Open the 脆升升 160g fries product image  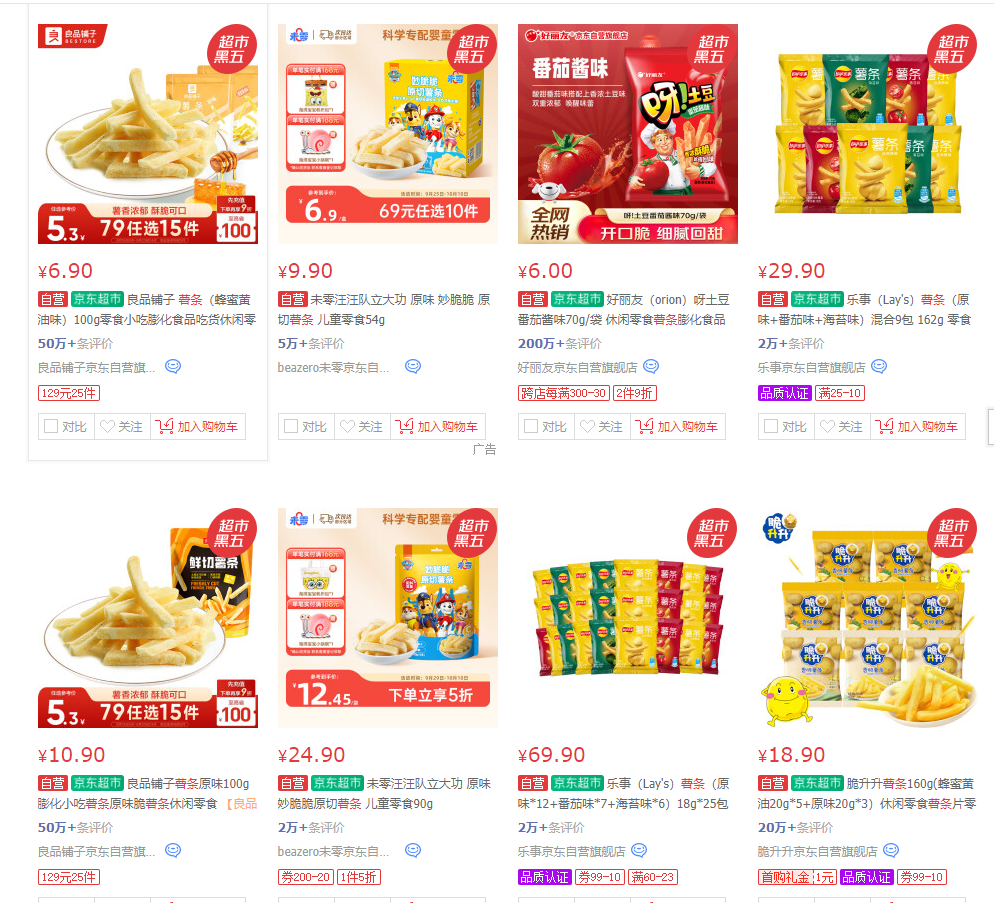click(x=867, y=617)
